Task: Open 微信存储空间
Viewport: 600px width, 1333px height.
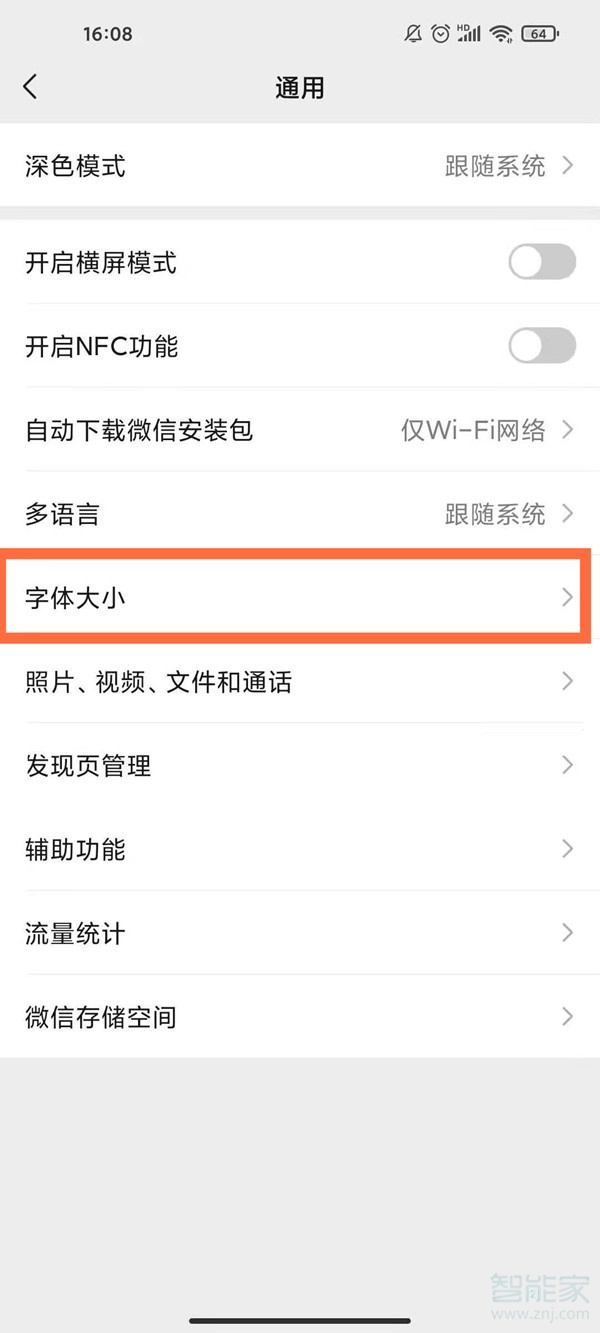Action: [x=300, y=1017]
